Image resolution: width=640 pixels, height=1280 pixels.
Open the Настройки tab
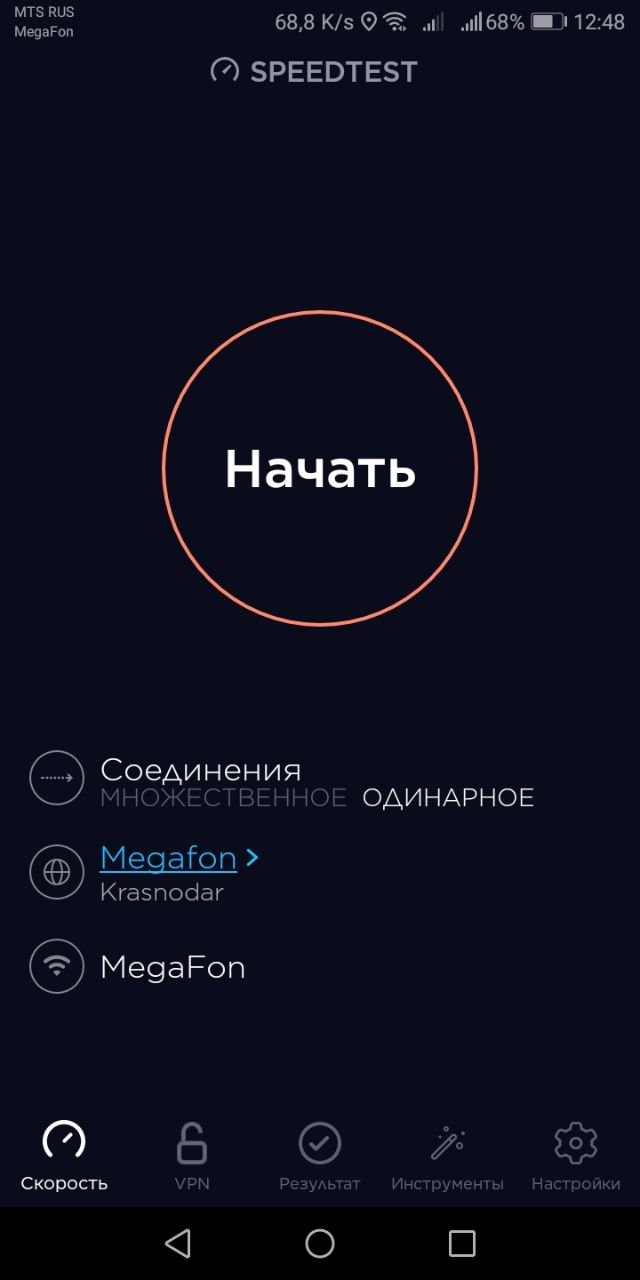click(x=576, y=1157)
